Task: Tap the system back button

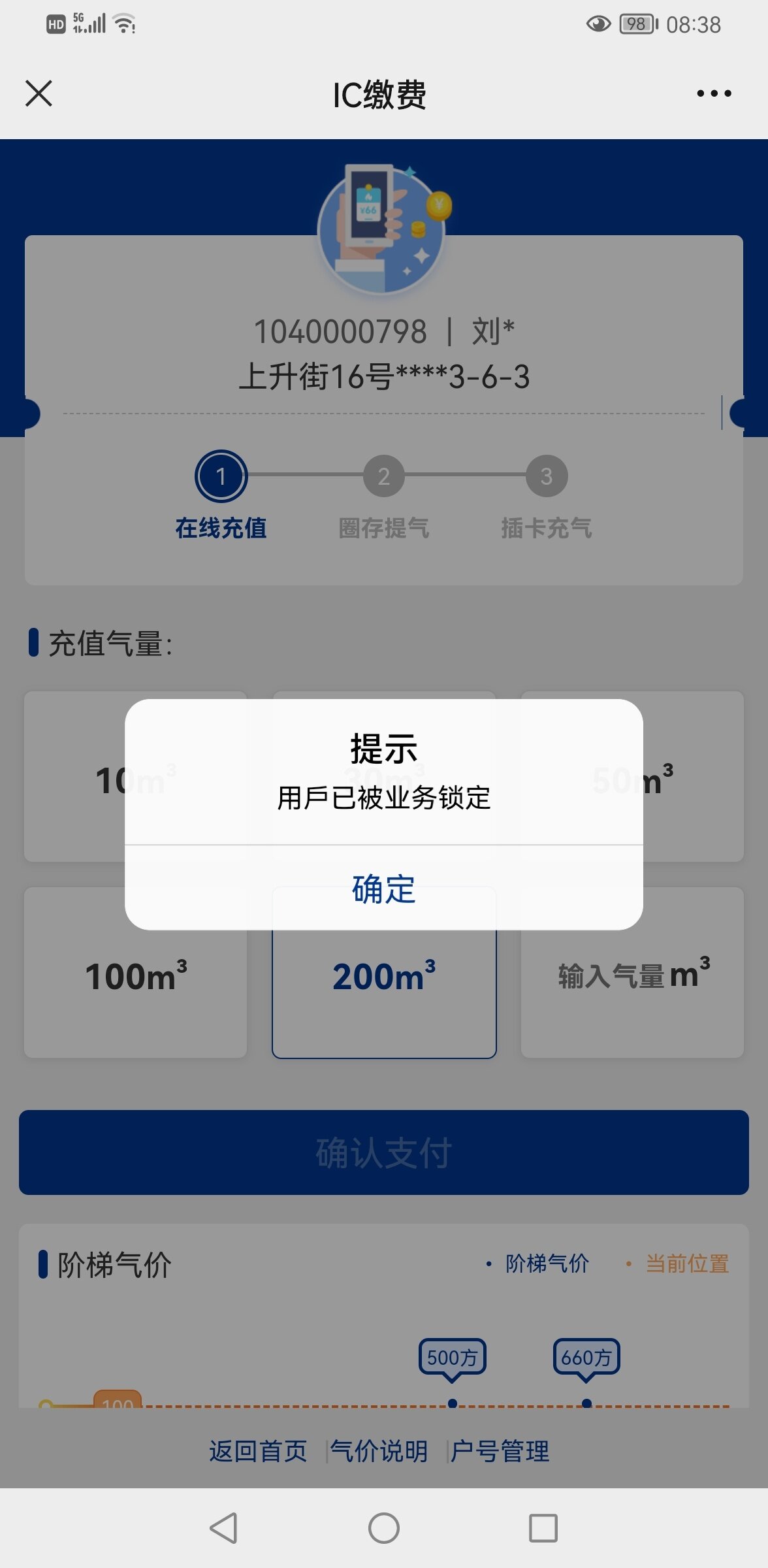Action: pos(223,1528)
